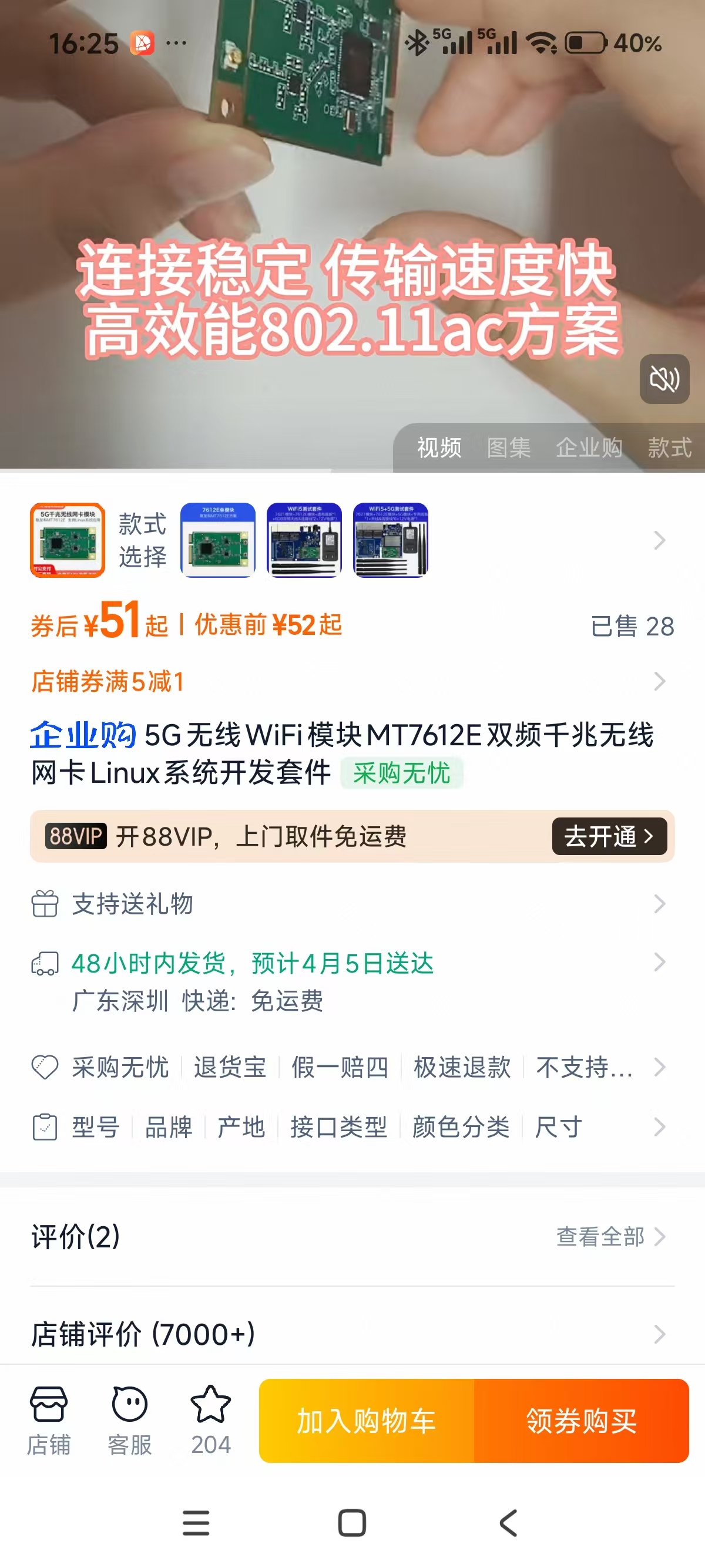Select the 7612E单模块 style thumbnail
705x1568 pixels.
tap(218, 540)
